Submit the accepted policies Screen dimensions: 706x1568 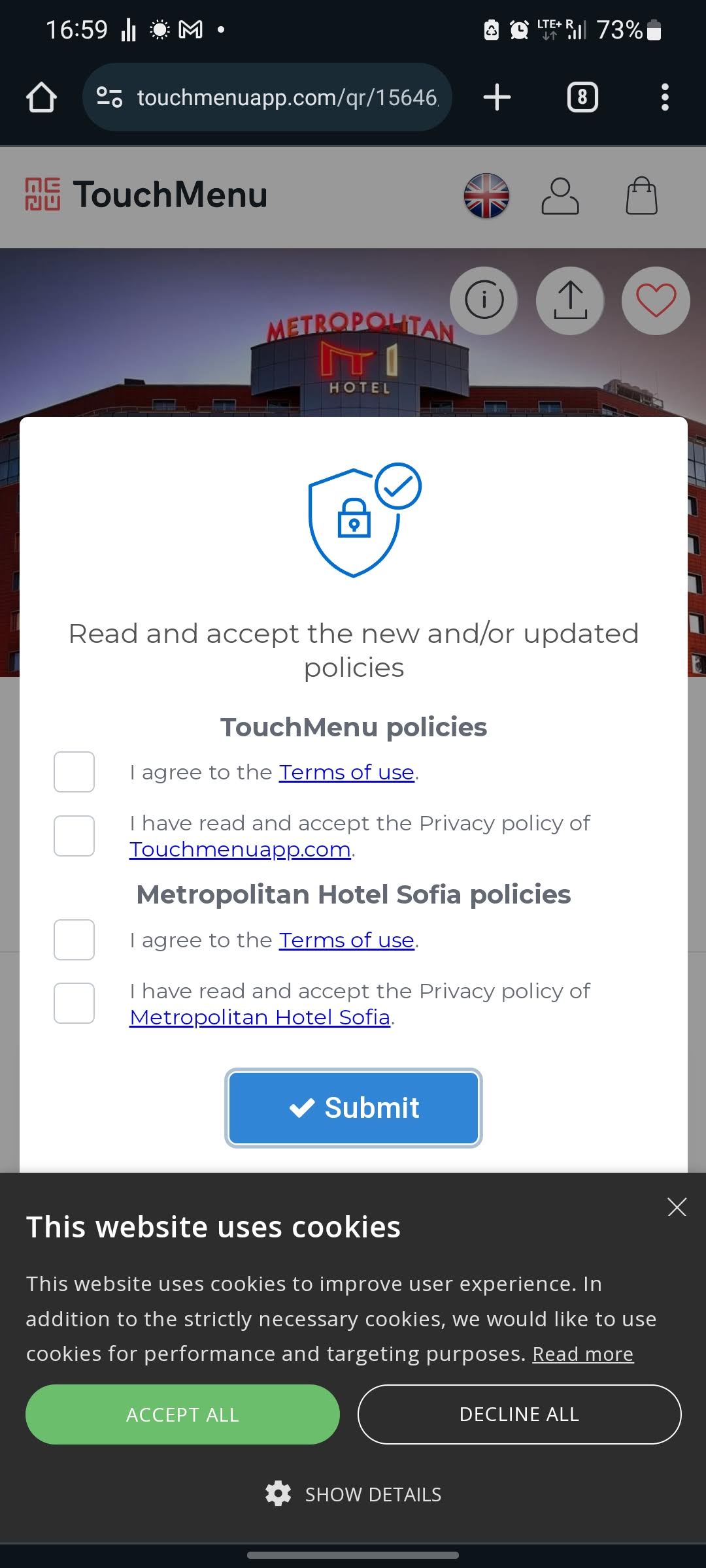pyautogui.click(x=354, y=1107)
